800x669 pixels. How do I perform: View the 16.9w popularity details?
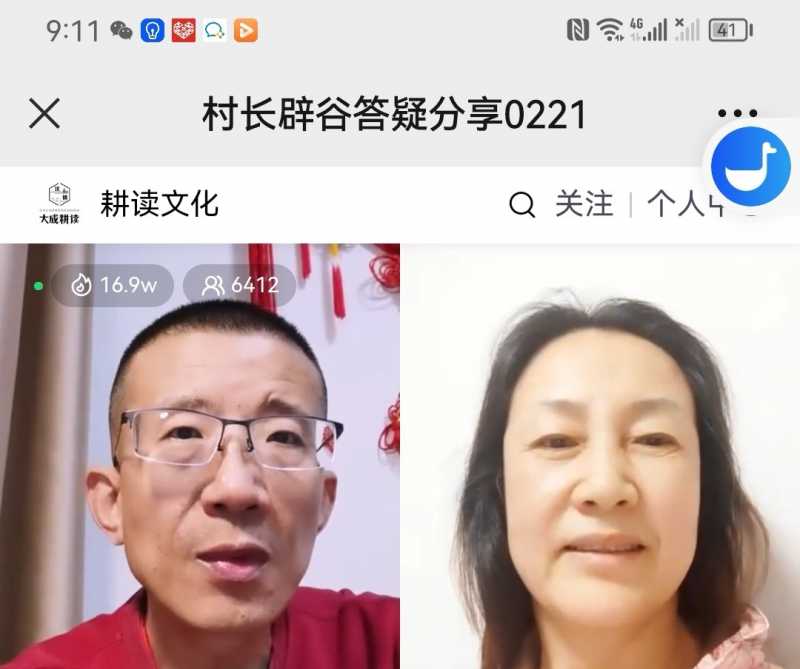(114, 285)
